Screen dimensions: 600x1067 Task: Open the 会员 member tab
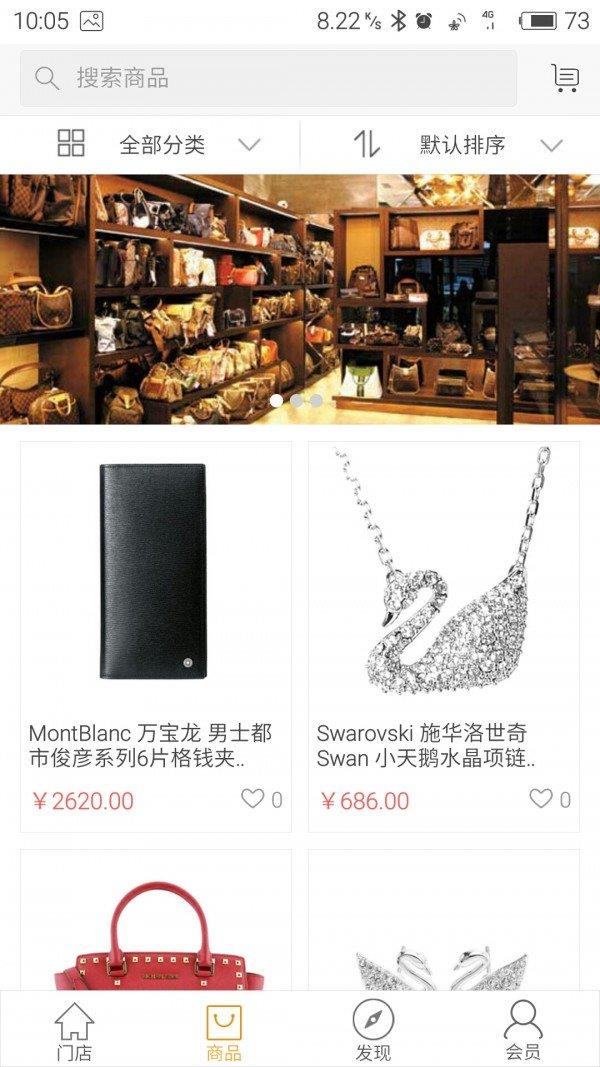click(522, 1030)
